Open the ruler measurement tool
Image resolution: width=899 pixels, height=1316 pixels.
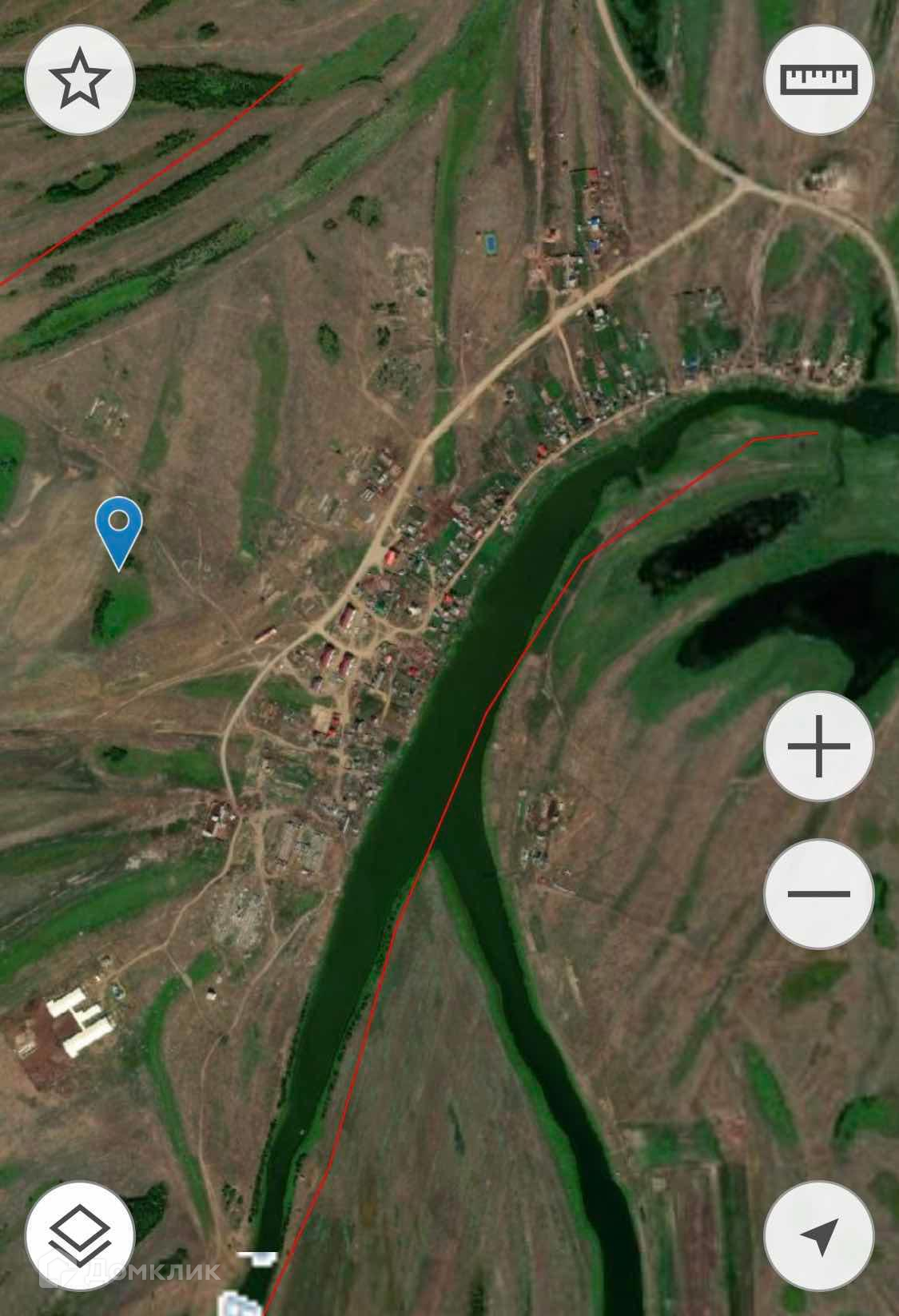tap(819, 79)
